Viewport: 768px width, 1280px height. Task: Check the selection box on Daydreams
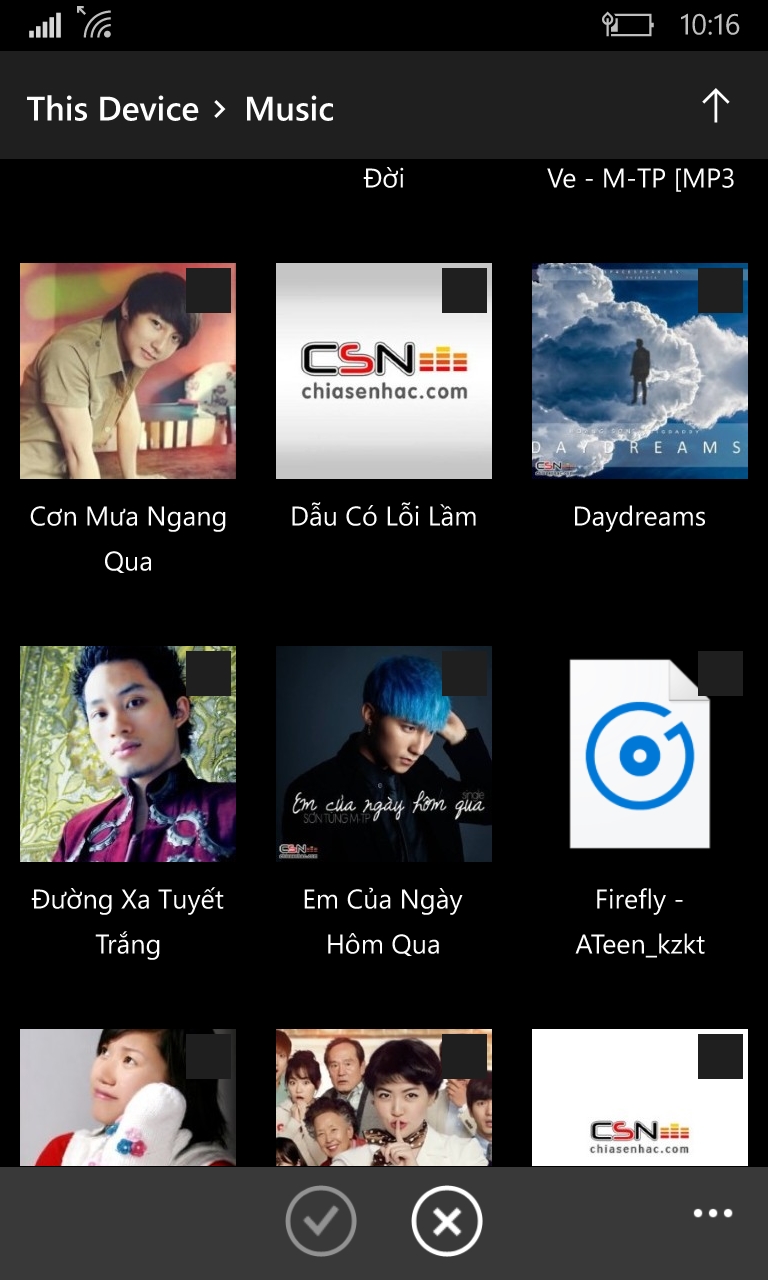[721, 290]
